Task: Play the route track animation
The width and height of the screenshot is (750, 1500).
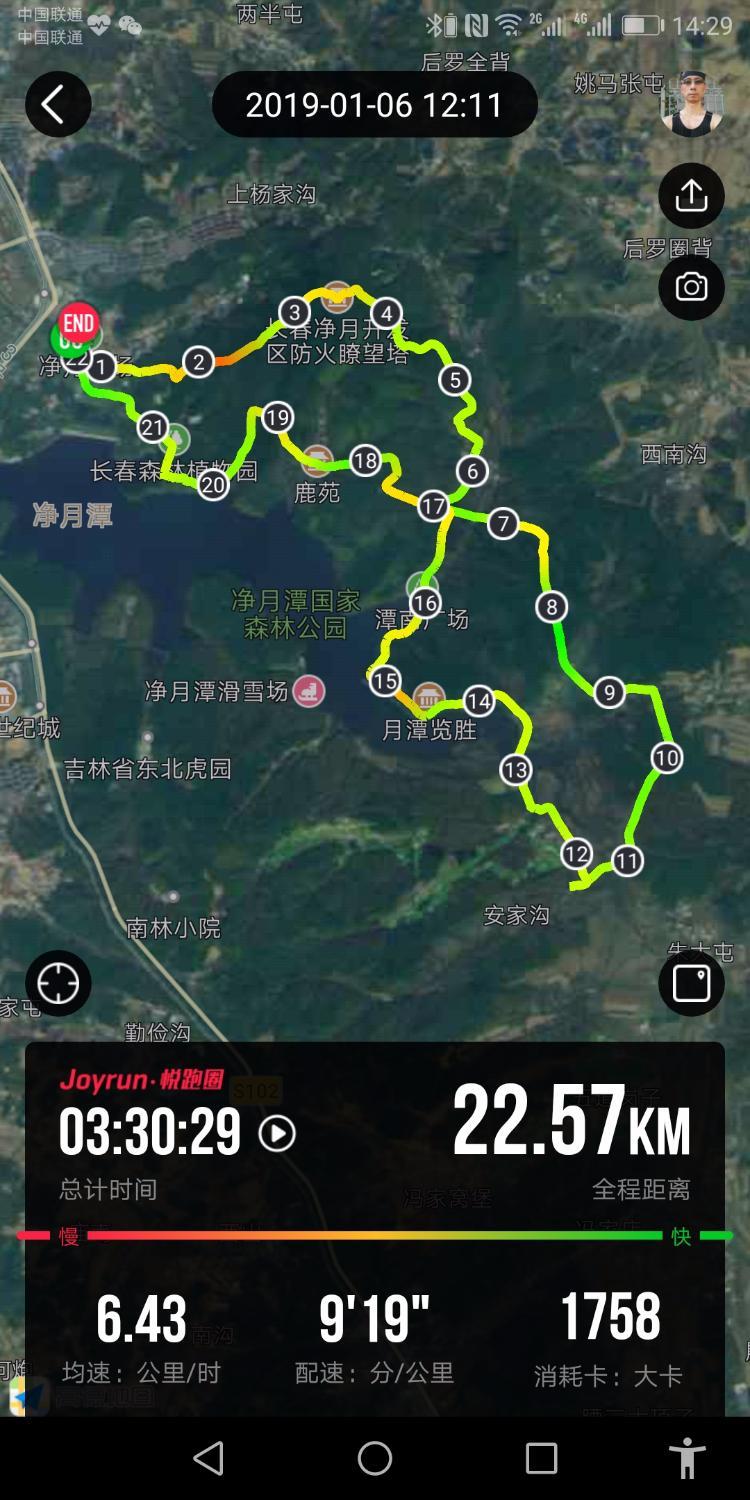Action: click(x=277, y=1133)
